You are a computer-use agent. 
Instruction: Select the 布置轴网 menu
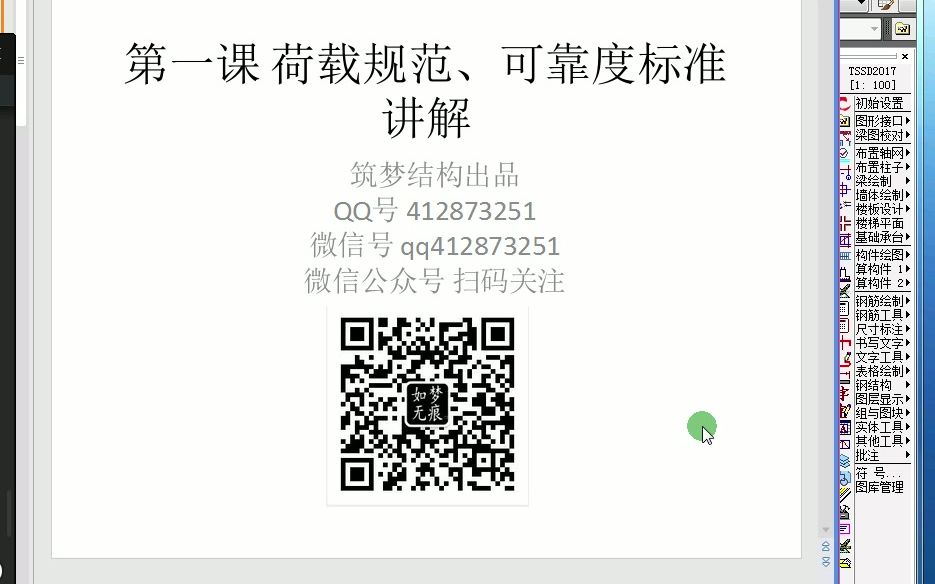(x=881, y=153)
